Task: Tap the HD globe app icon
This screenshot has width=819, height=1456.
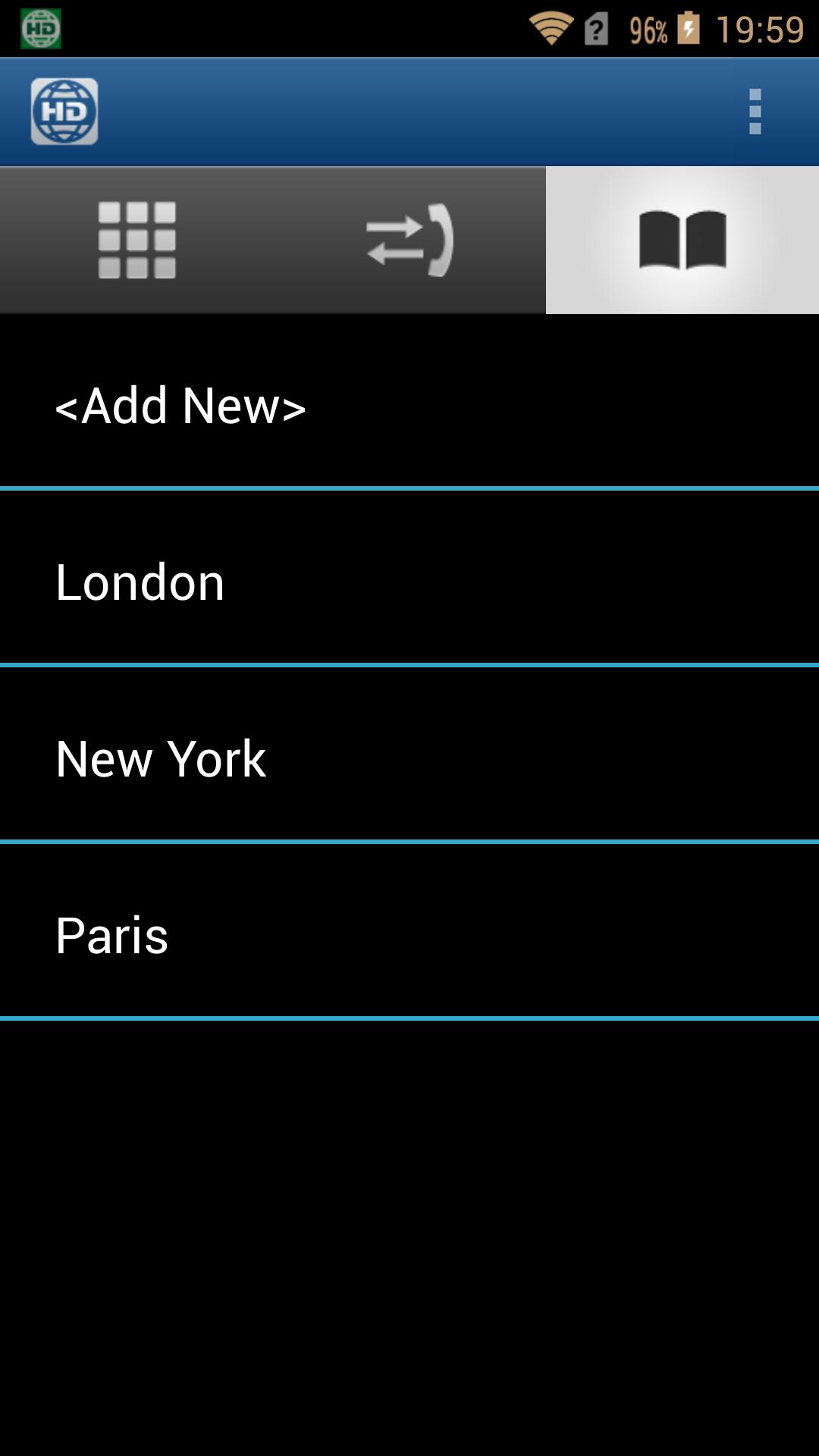Action: click(64, 112)
